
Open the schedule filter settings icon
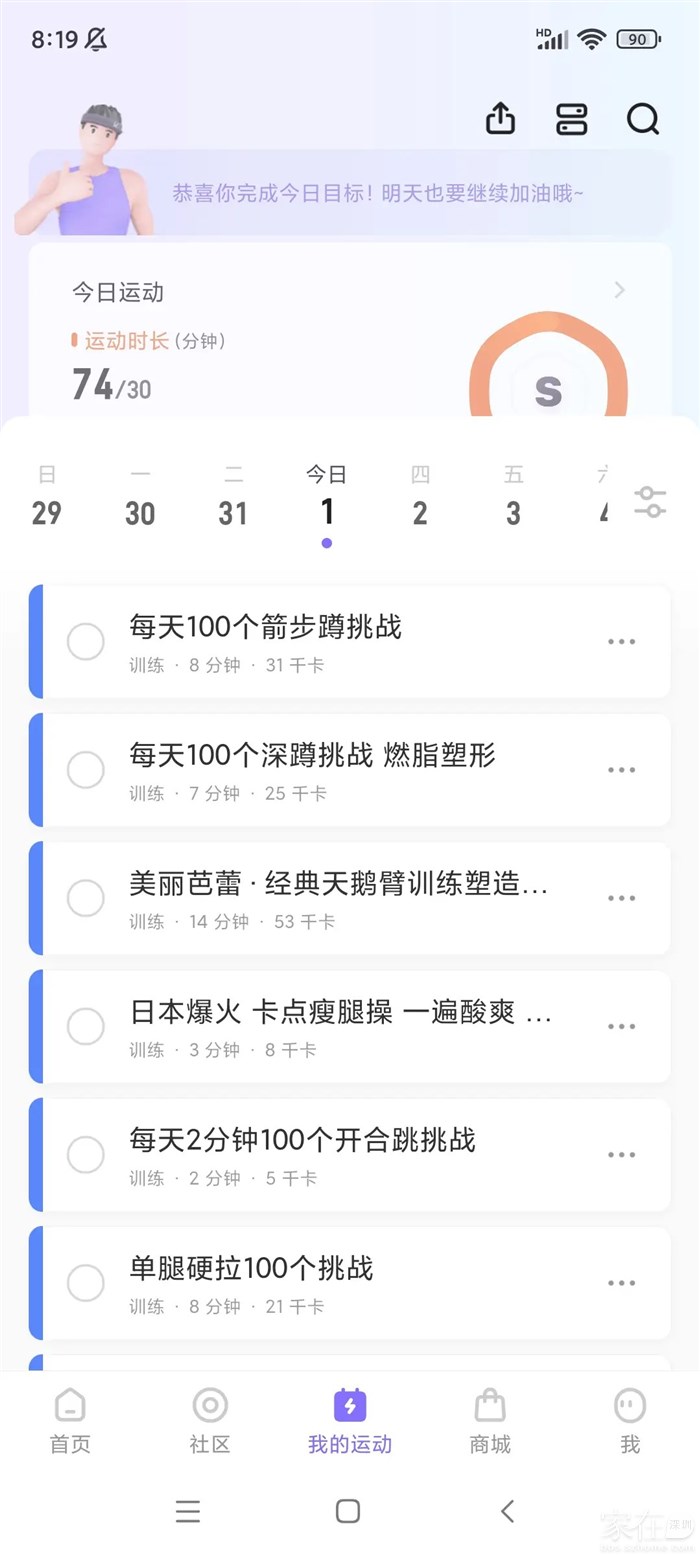(650, 501)
